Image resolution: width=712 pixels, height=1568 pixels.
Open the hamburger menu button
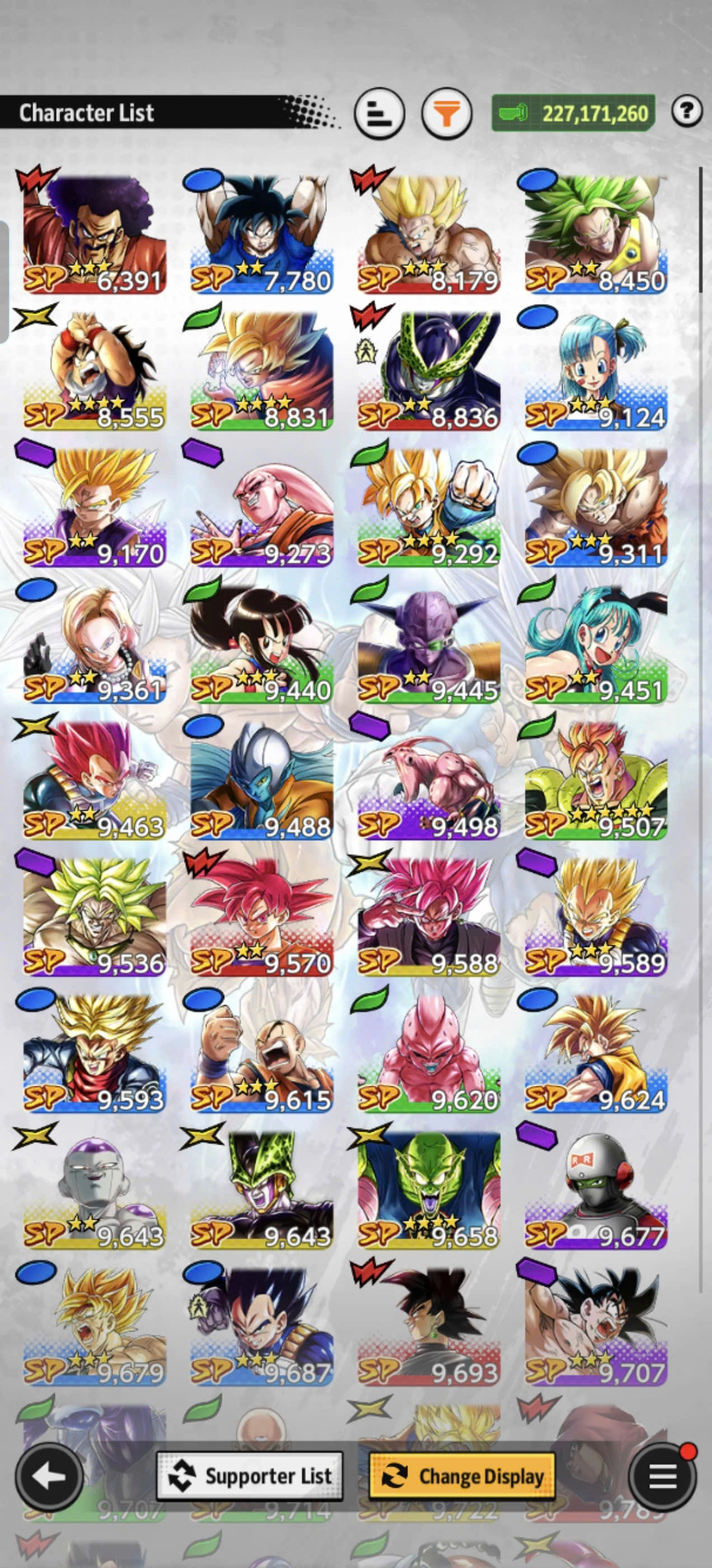click(x=663, y=1476)
